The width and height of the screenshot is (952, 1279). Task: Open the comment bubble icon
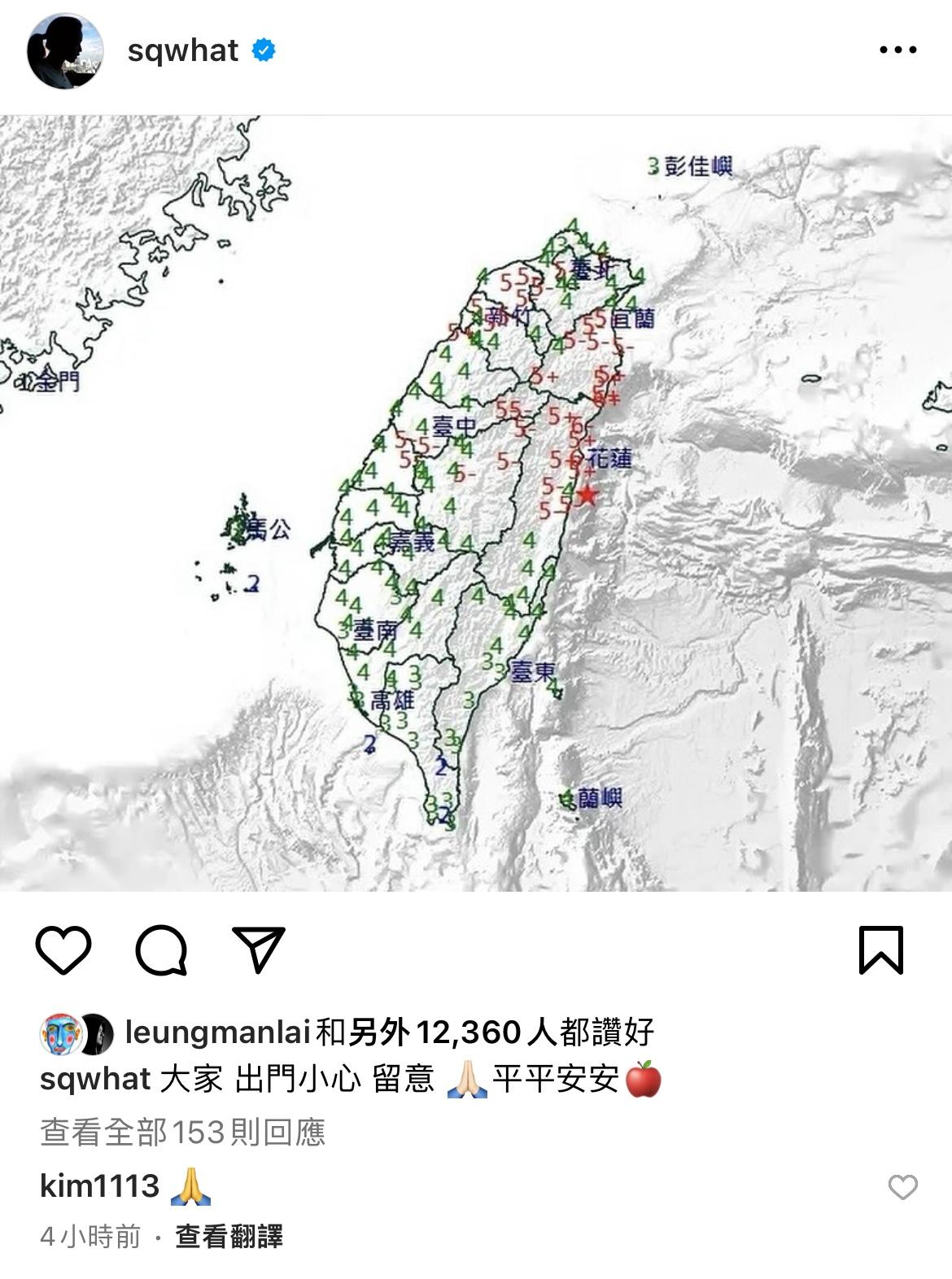point(161,949)
